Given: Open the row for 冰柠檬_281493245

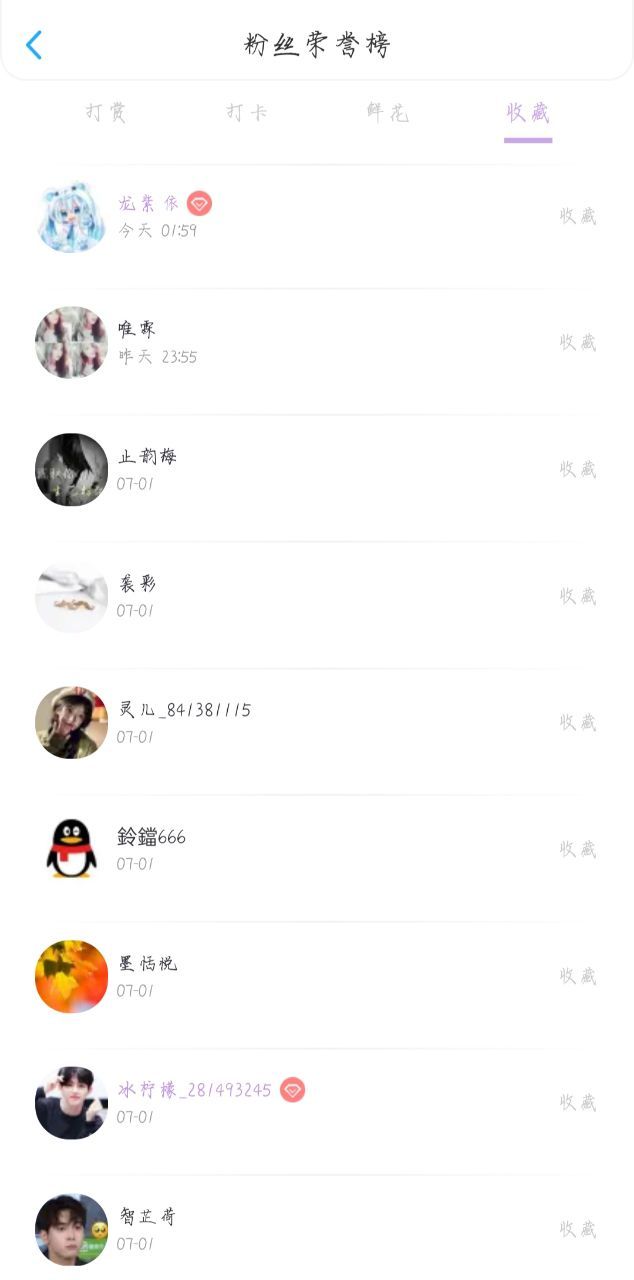Looking at the screenshot, I should point(317,1103).
